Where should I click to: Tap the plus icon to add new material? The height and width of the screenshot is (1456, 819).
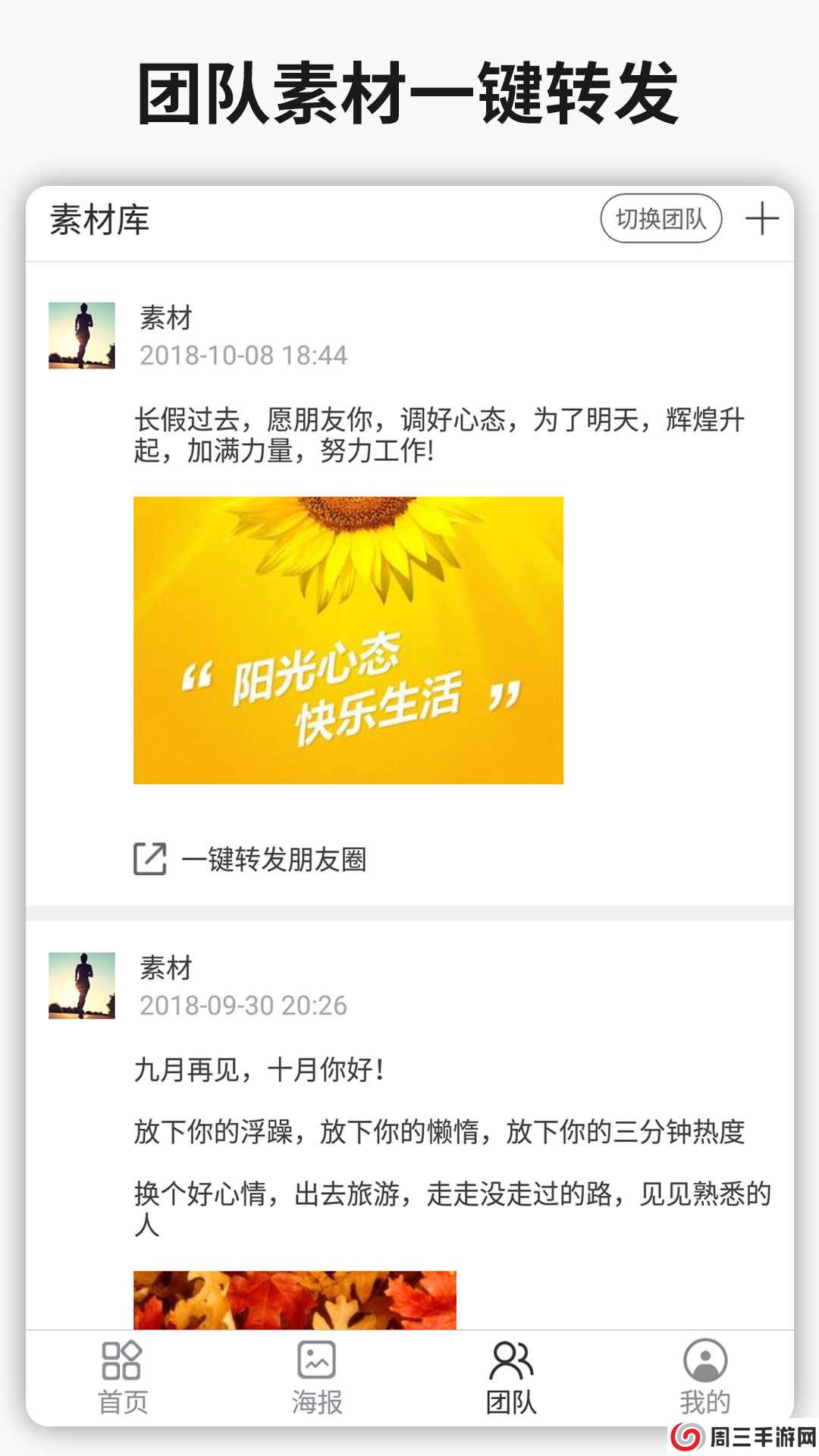point(761,218)
